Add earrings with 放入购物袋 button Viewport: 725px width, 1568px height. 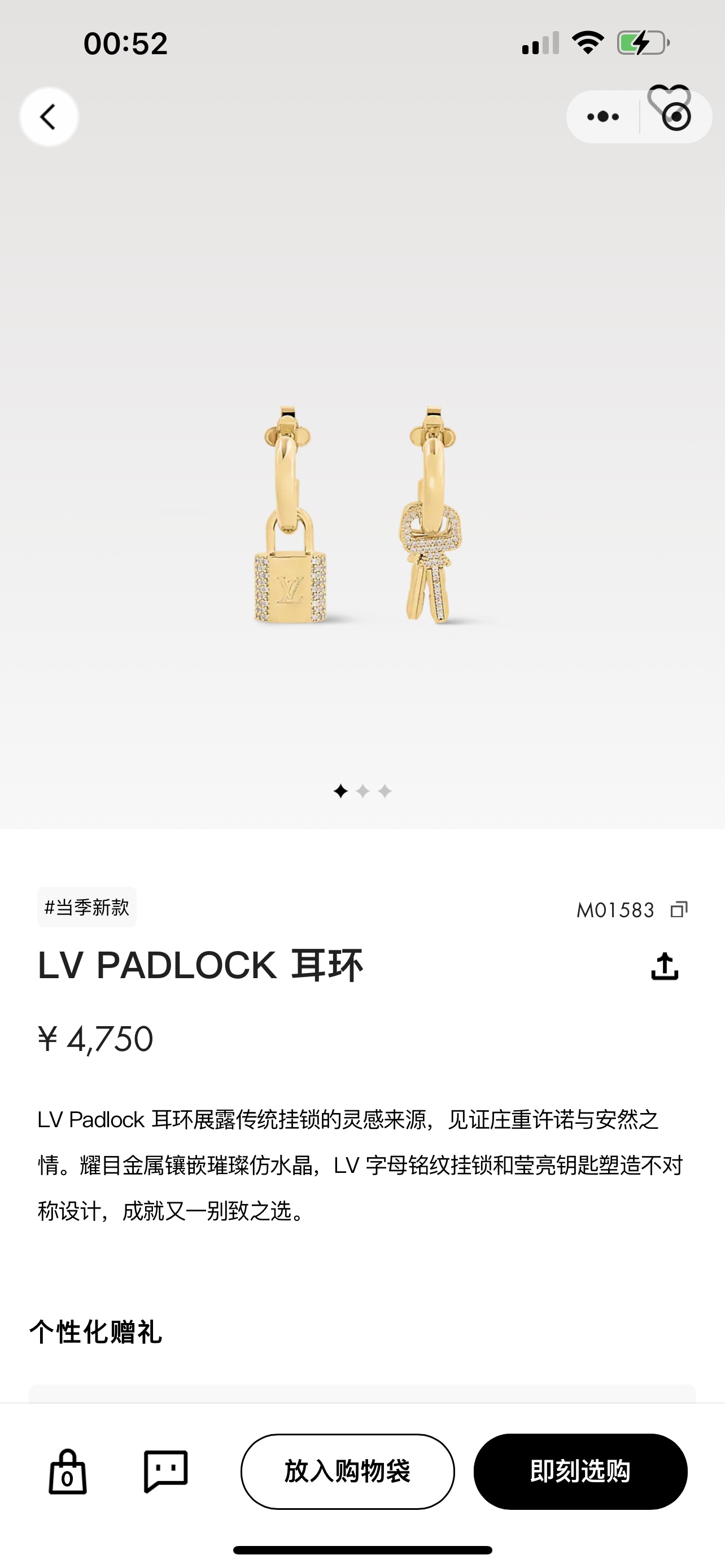coord(348,1471)
